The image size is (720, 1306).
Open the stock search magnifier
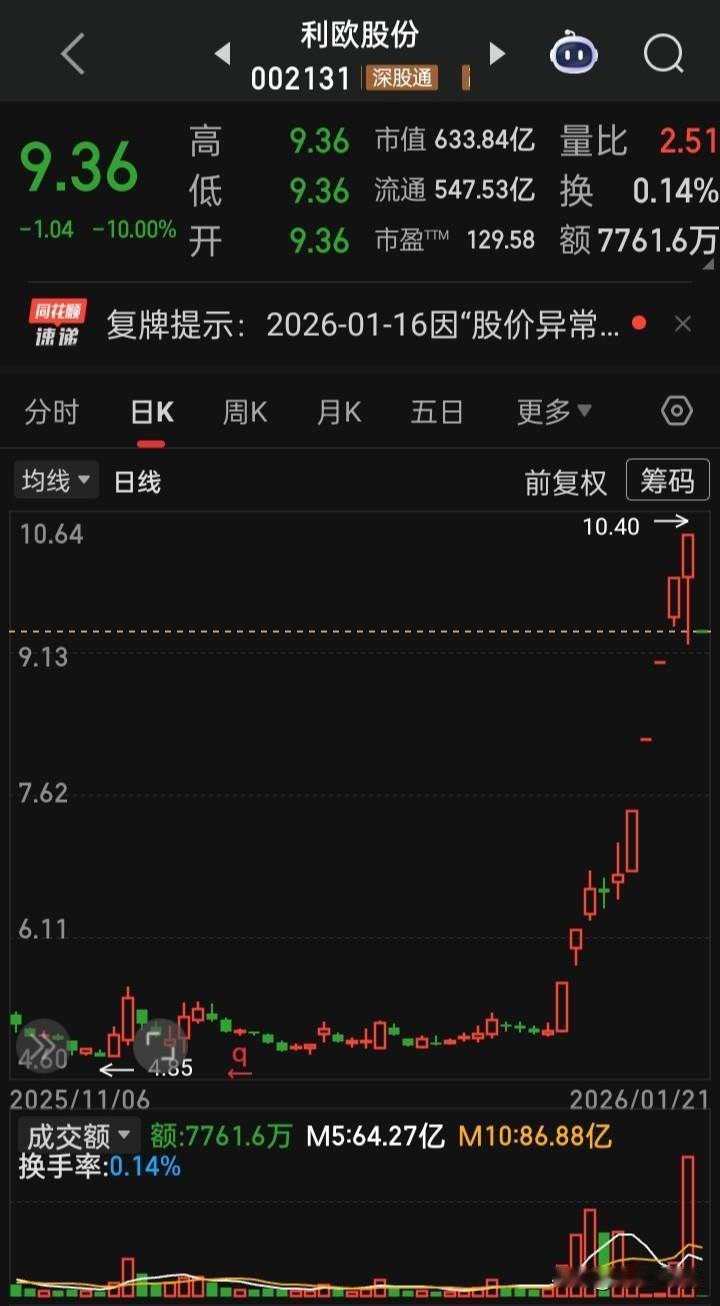pos(663,54)
